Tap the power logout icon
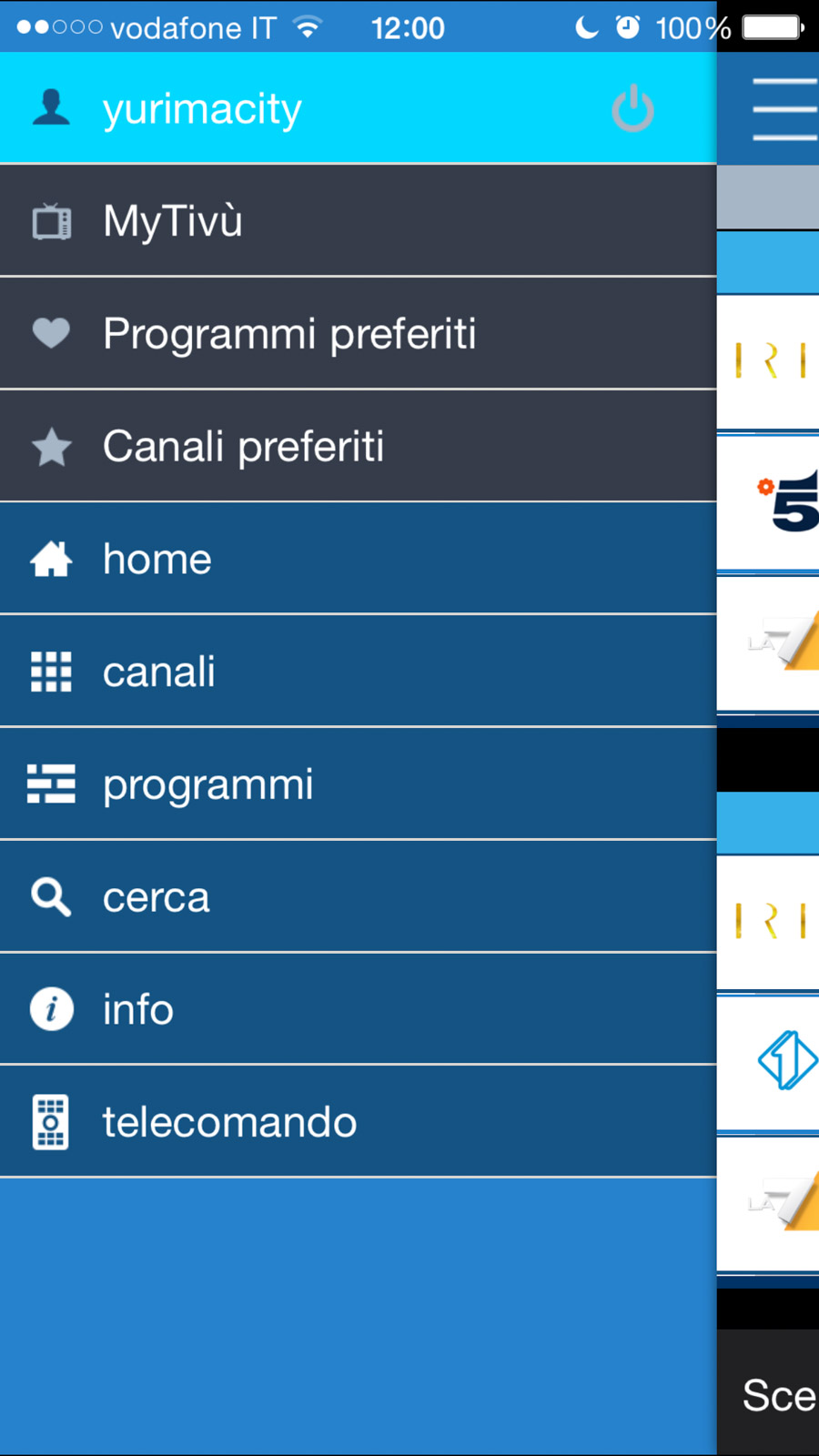 coord(632,109)
